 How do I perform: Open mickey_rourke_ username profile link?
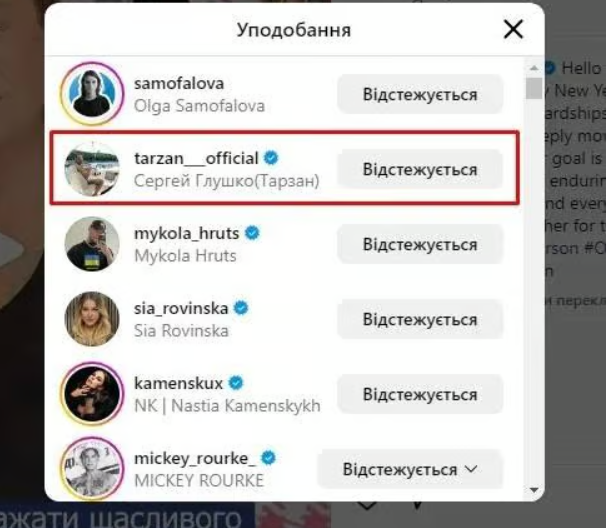tap(195, 458)
